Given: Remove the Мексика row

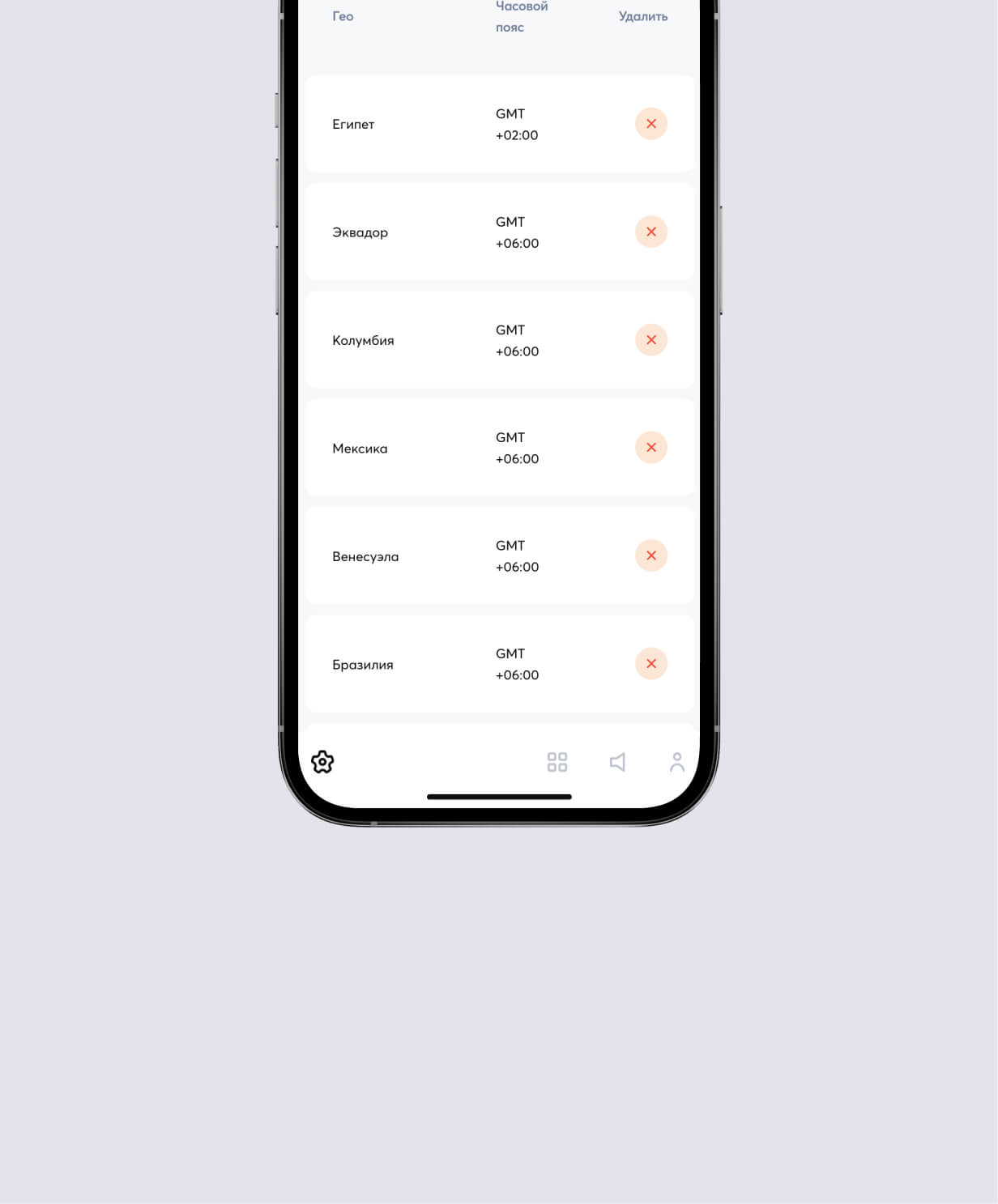Looking at the screenshot, I should click(650, 448).
